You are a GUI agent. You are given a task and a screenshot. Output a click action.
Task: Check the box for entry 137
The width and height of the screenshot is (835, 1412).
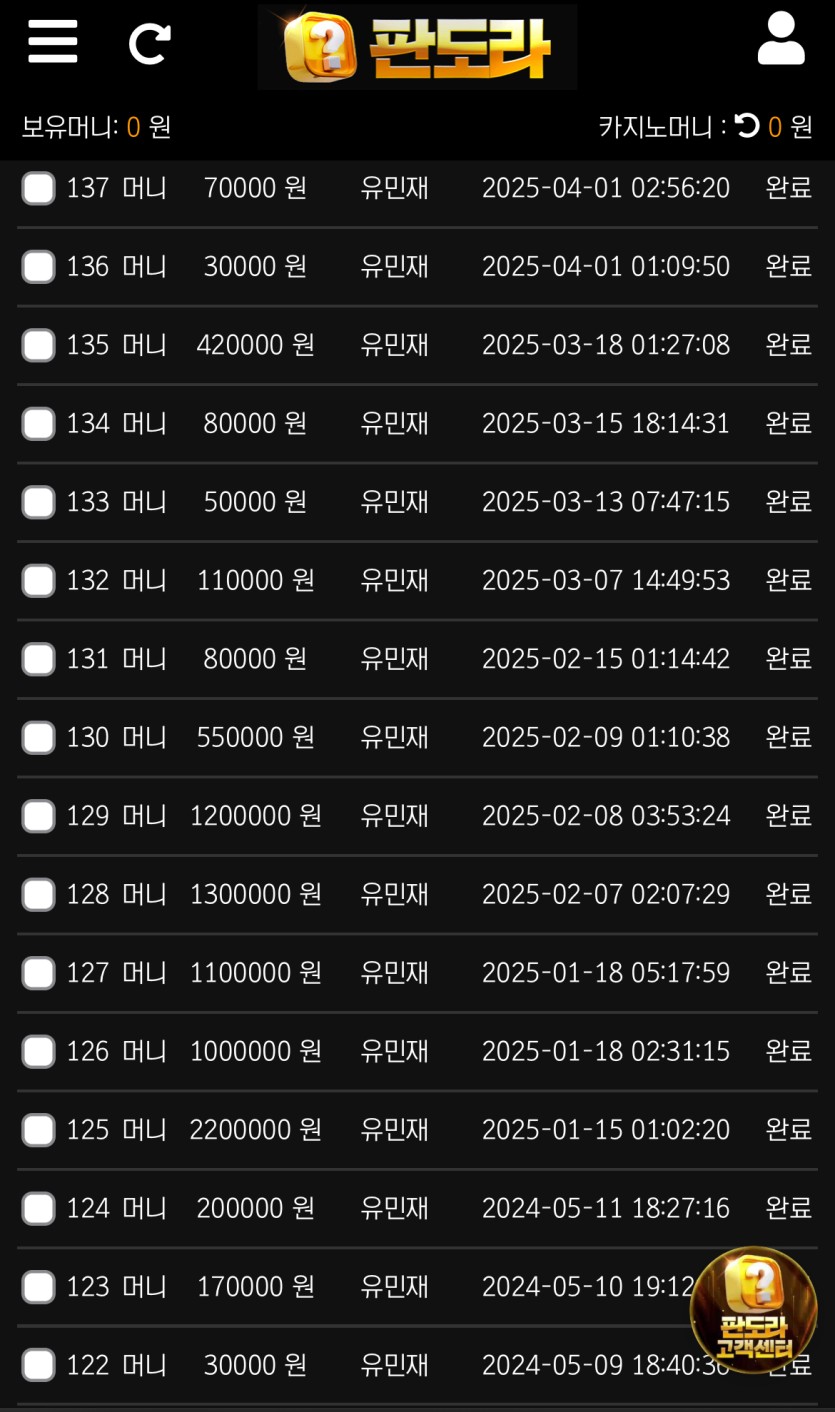[x=39, y=188]
